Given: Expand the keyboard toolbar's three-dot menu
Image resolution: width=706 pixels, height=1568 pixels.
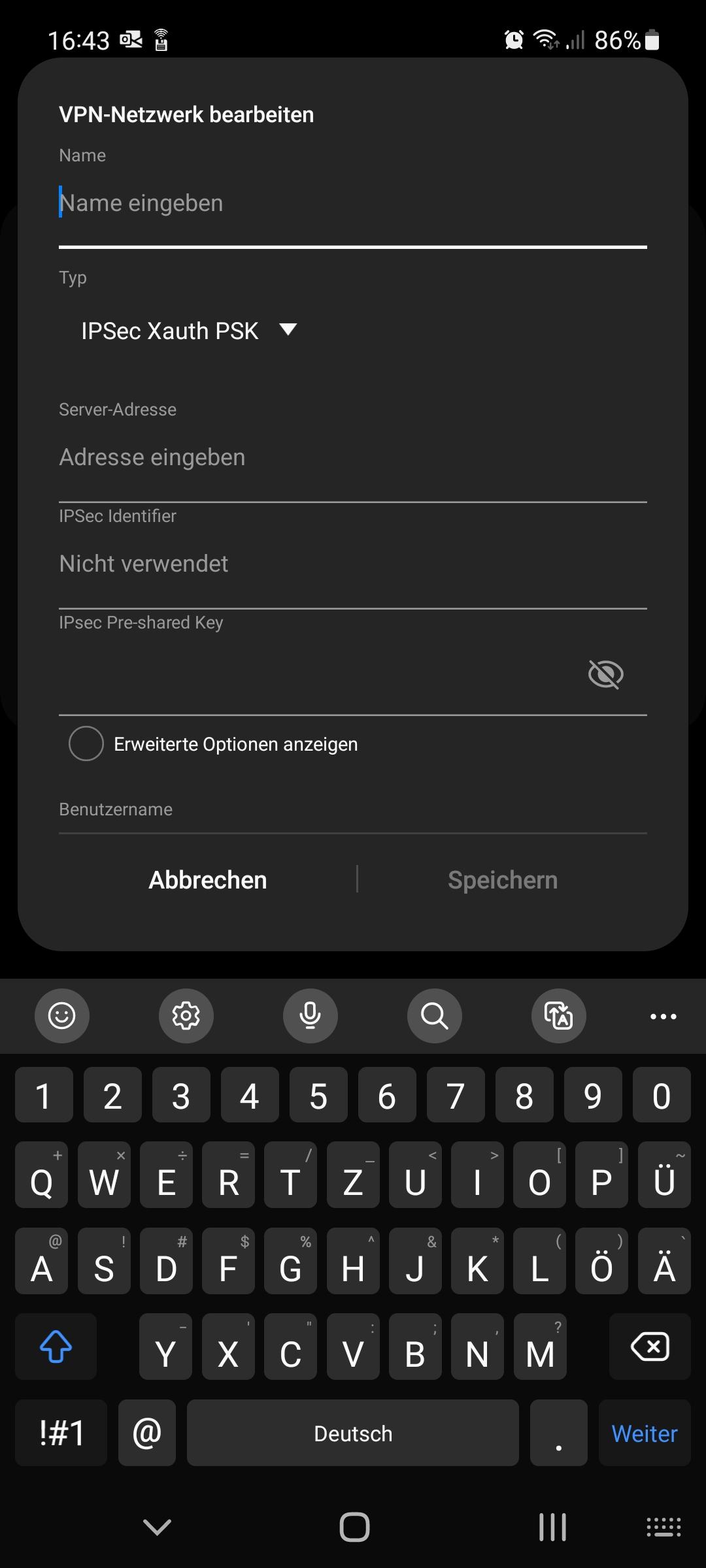Looking at the screenshot, I should pyautogui.click(x=664, y=1016).
